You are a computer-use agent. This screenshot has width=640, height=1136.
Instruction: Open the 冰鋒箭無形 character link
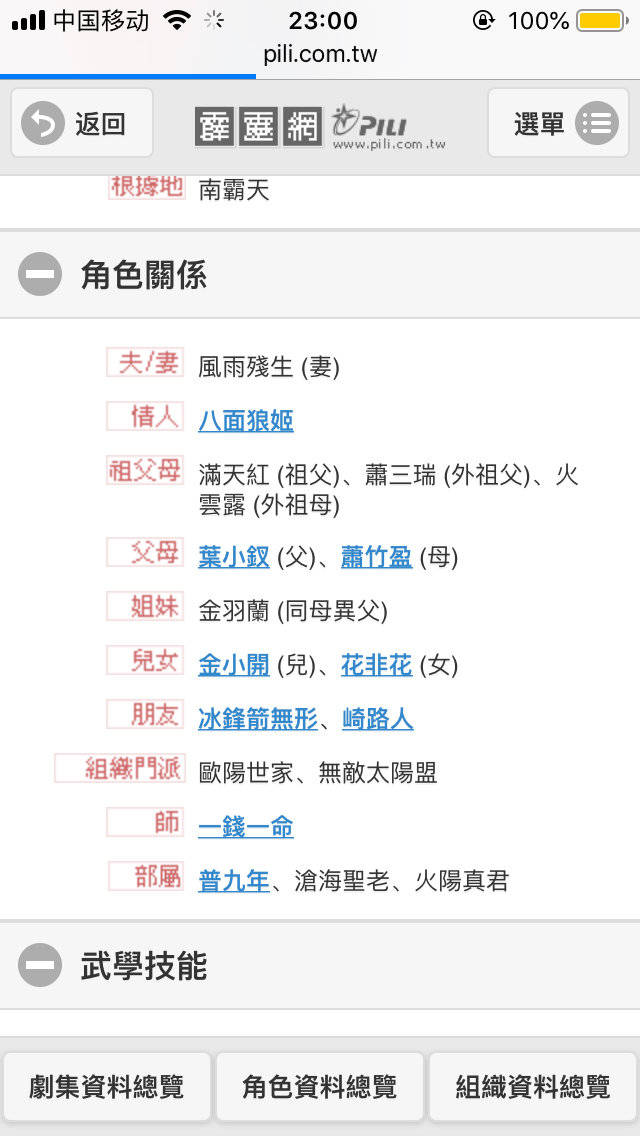pyautogui.click(x=258, y=719)
